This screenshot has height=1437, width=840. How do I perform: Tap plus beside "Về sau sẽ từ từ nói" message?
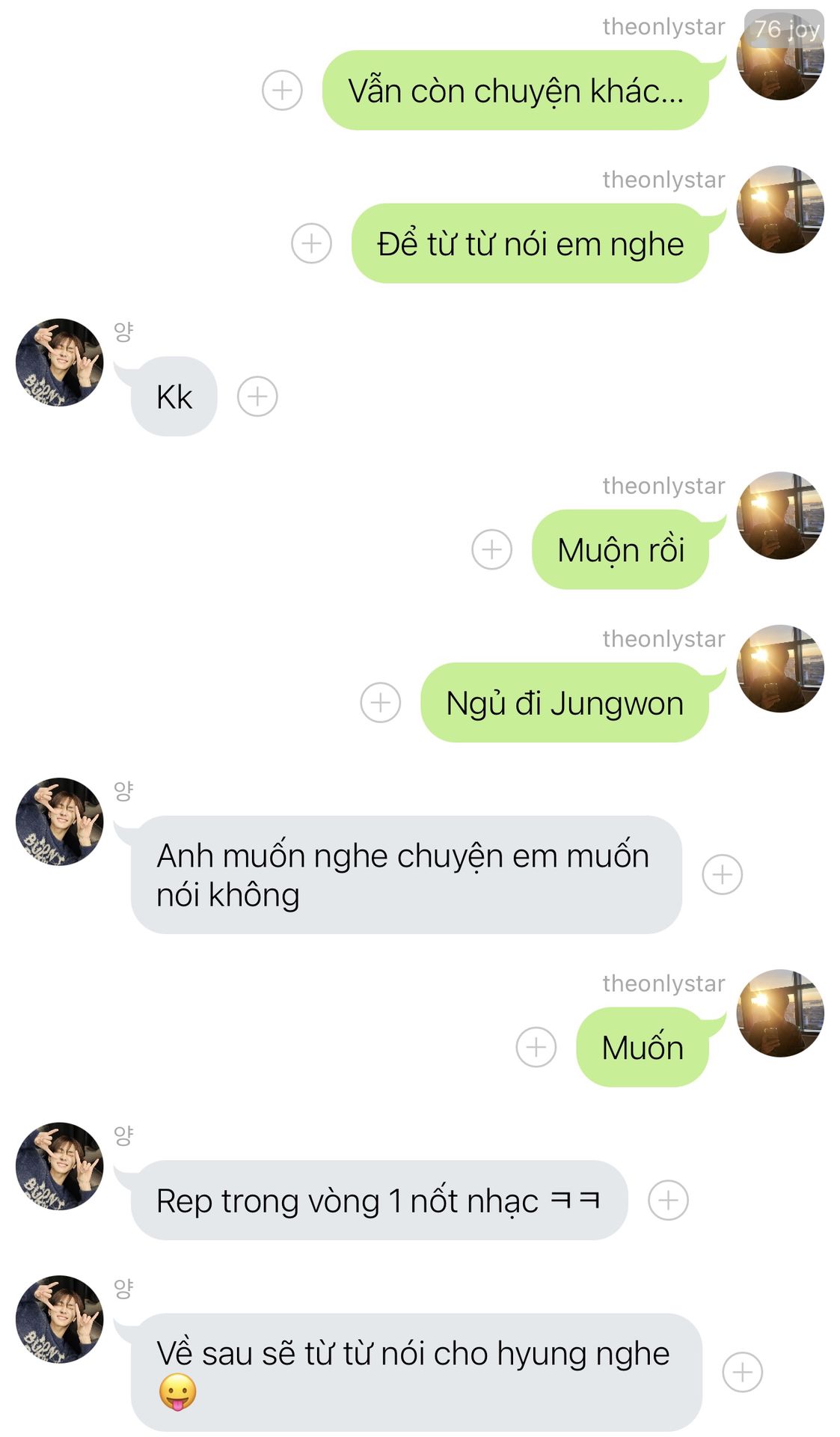coord(742,1372)
